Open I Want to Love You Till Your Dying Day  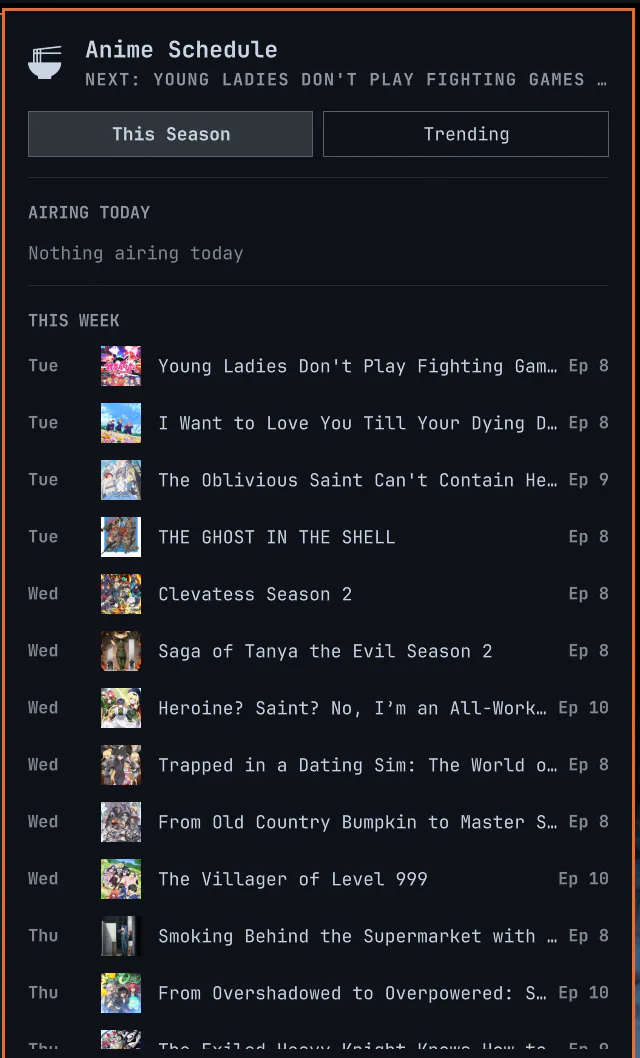tap(318, 423)
